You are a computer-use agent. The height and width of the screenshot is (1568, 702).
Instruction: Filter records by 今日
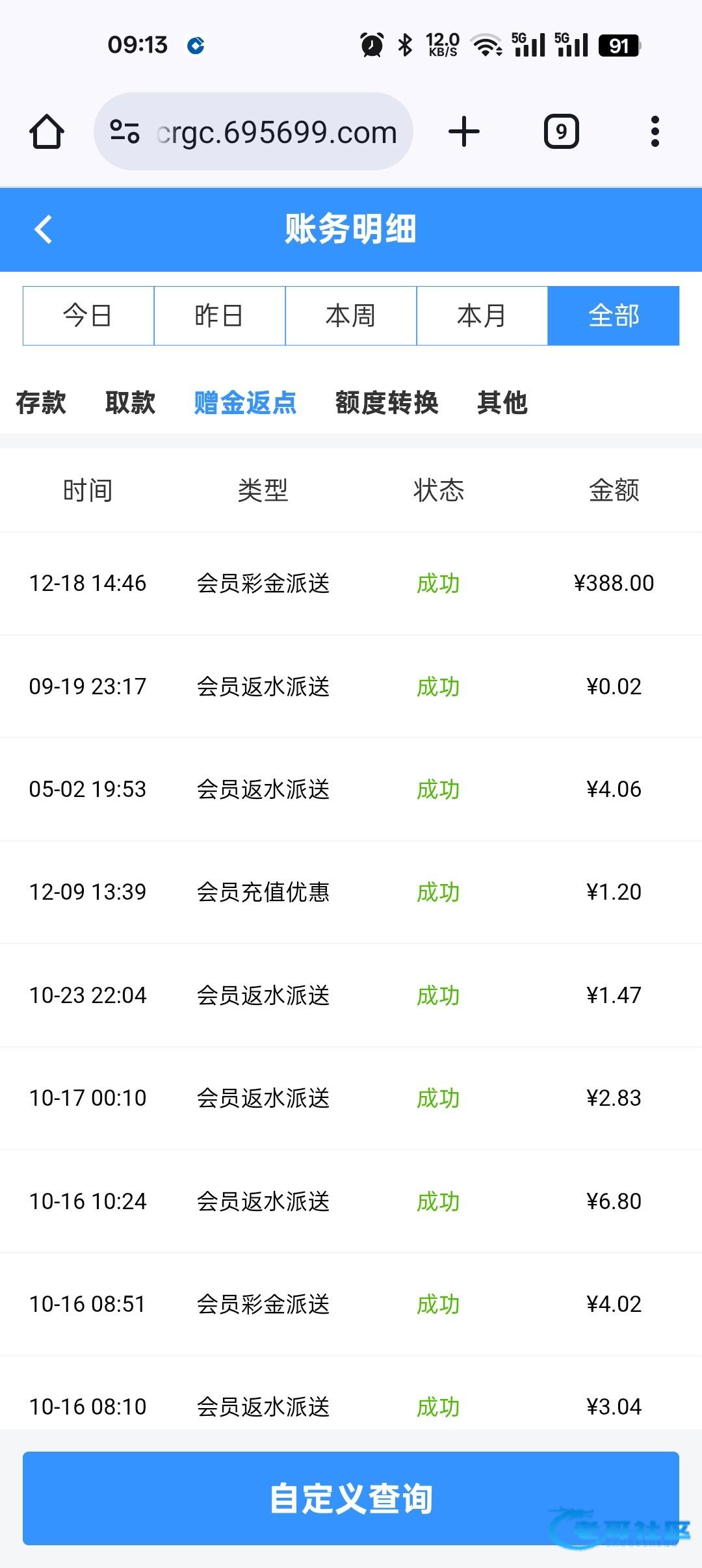click(88, 316)
